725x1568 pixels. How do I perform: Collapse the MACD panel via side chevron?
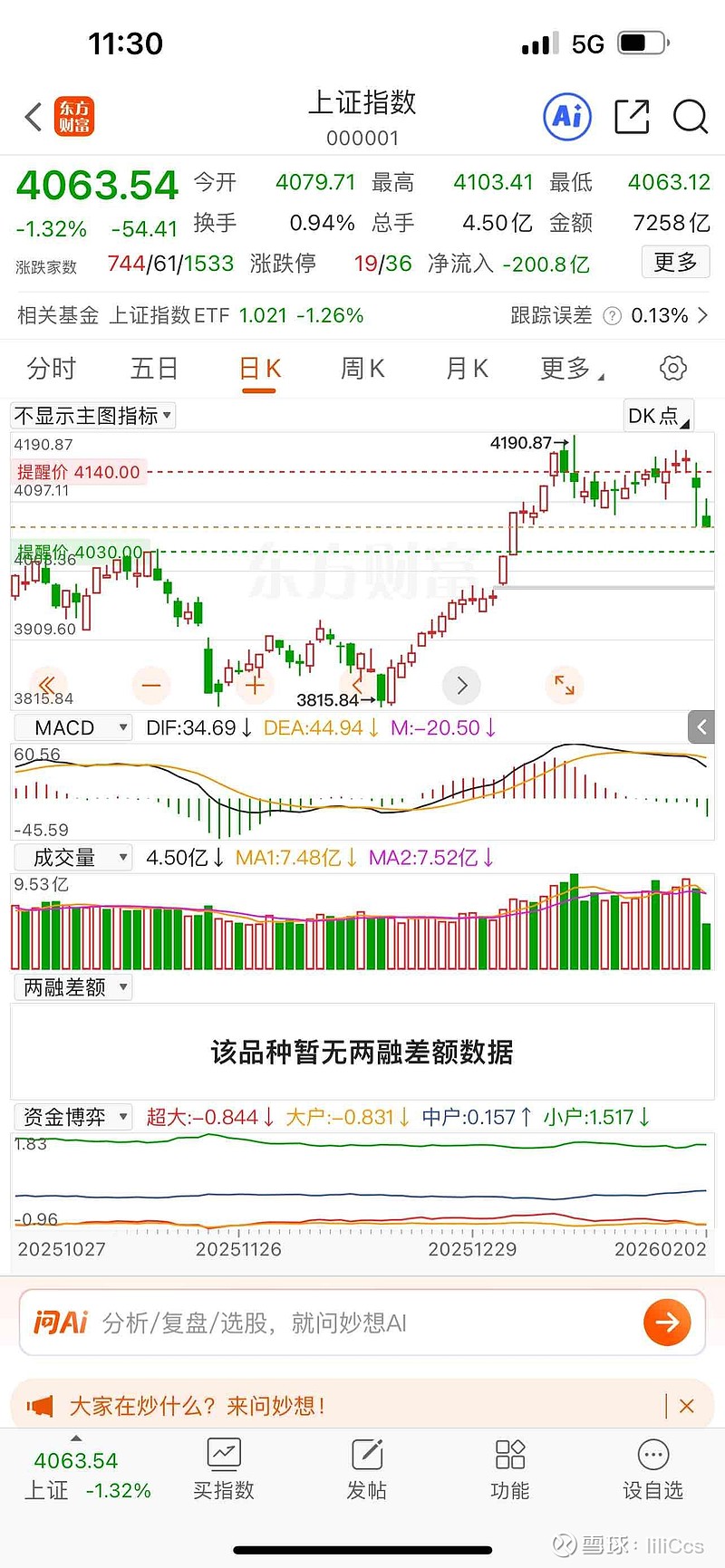[701, 726]
